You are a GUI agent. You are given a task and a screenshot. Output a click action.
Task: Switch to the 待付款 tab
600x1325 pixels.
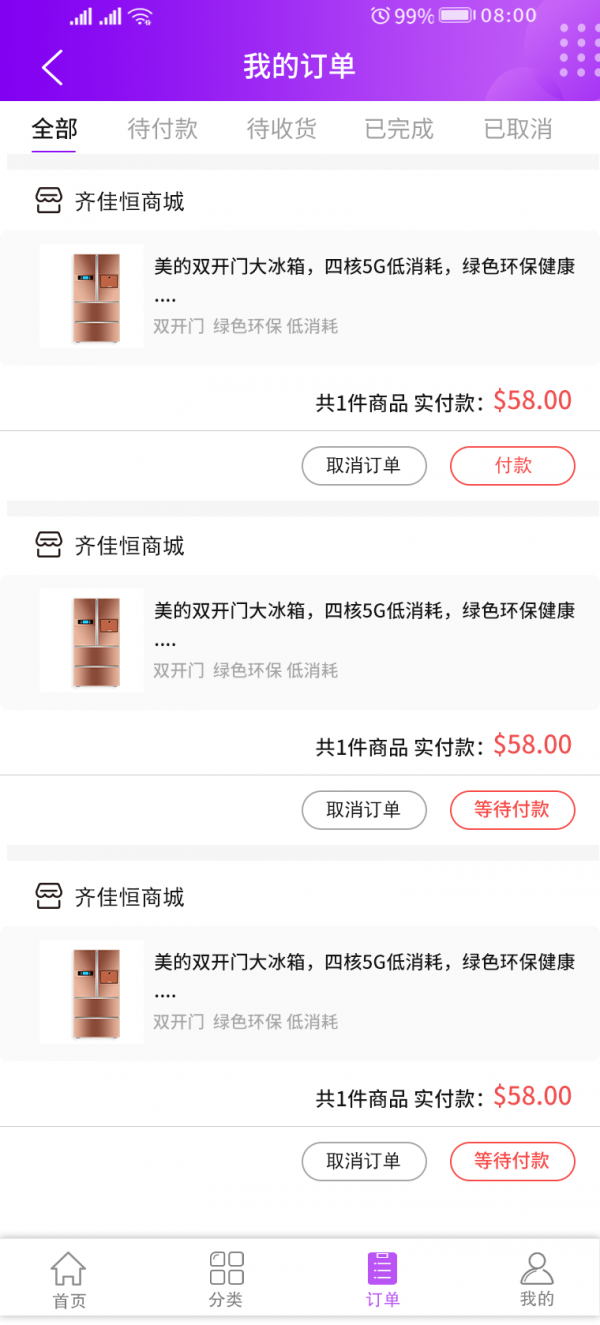tap(163, 129)
